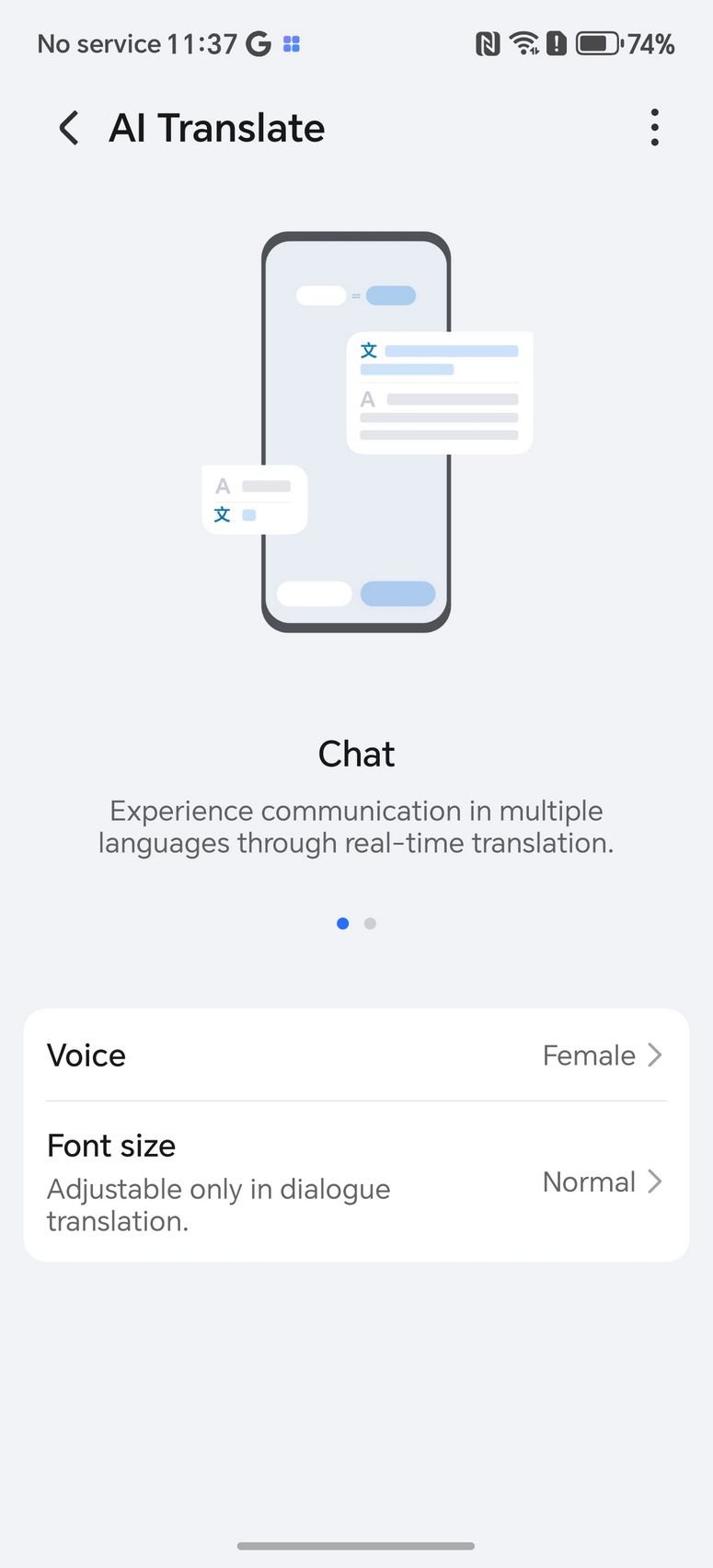This screenshot has width=713, height=1568.
Task: Select the second page indicator dot
Action: [370, 924]
